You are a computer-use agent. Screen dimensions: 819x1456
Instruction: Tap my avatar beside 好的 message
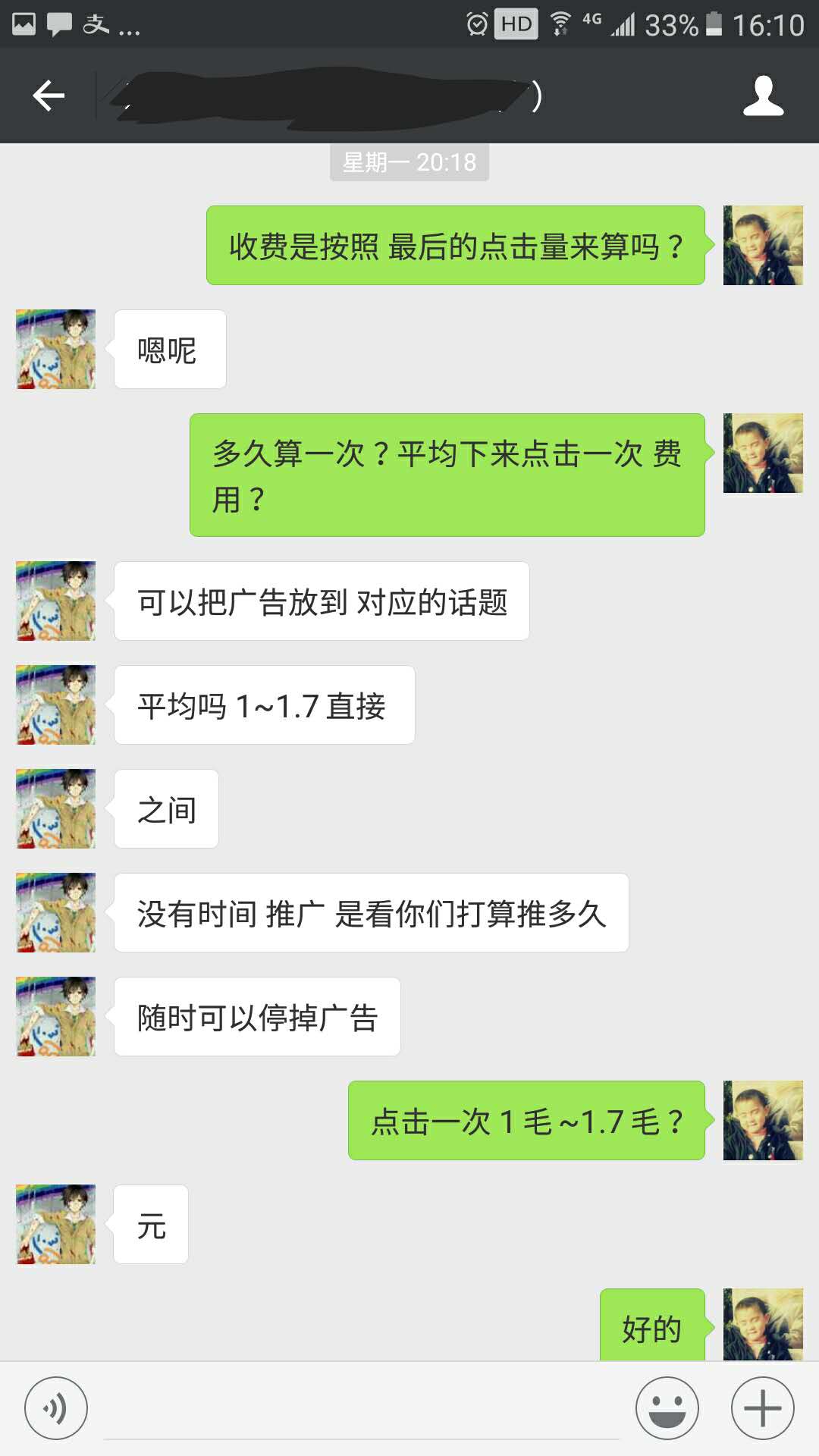763,1324
